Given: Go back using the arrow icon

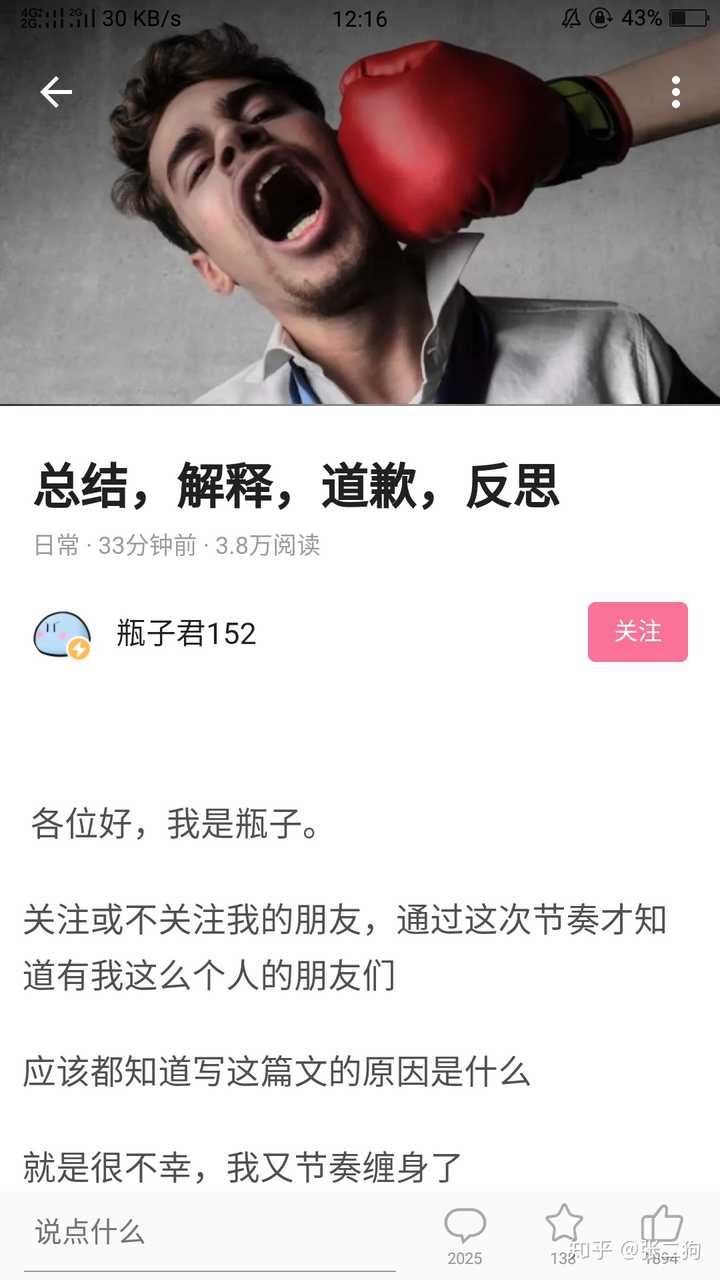Looking at the screenshot, I should tap(56, 92).
